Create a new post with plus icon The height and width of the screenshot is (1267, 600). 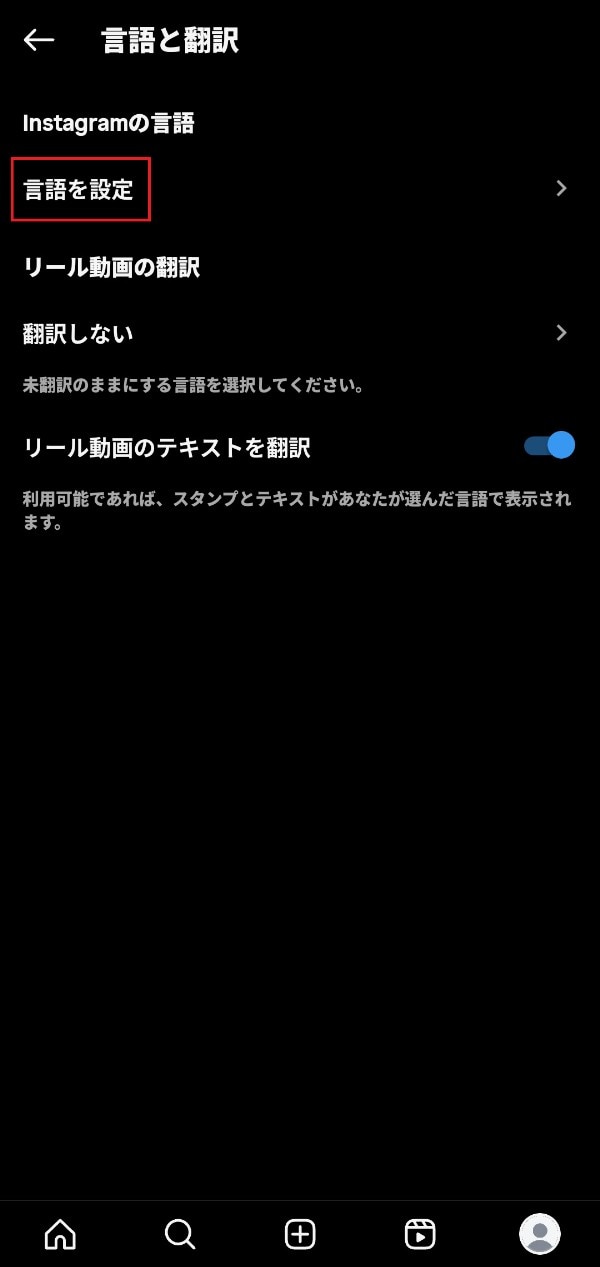[x=300, y=1234]
